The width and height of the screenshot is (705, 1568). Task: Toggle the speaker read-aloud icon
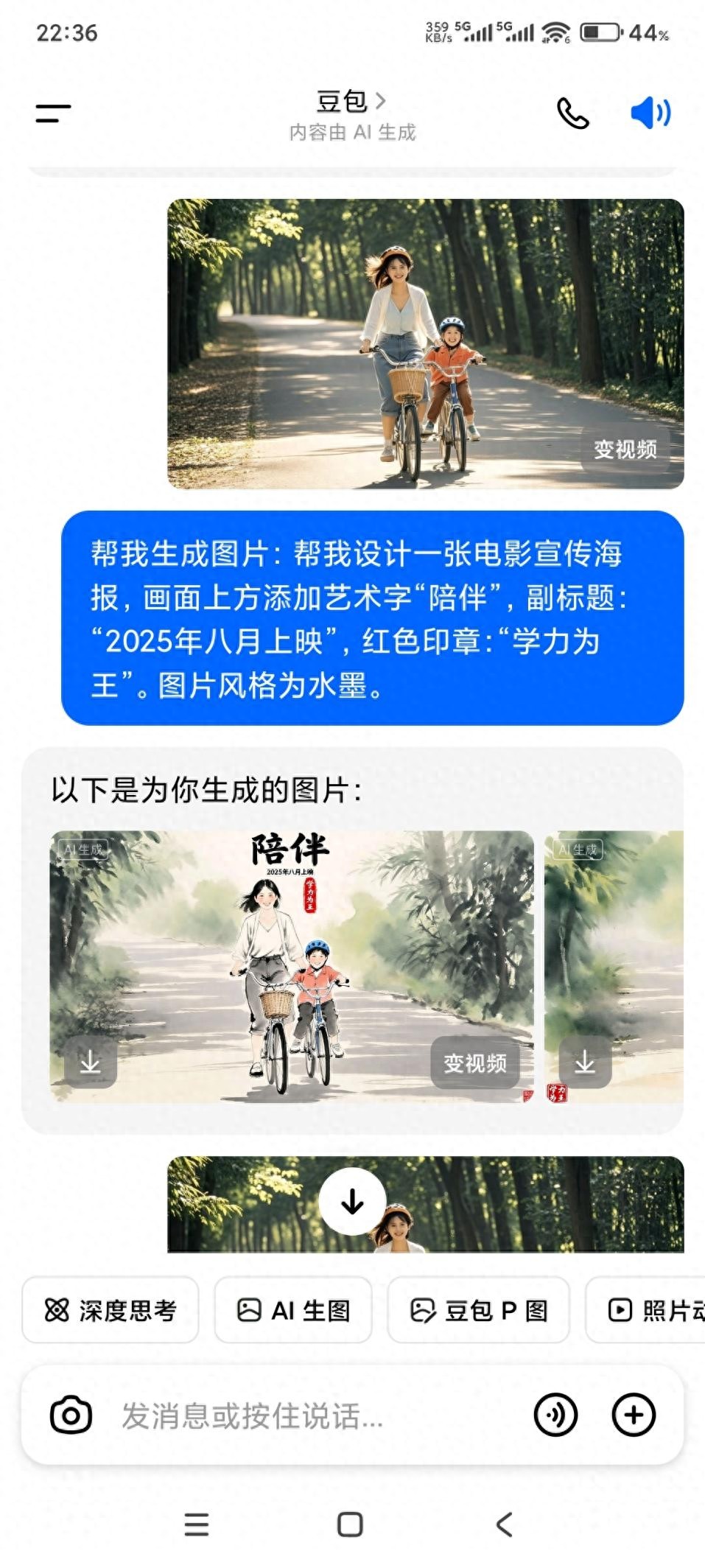click(x=650, y=113)
